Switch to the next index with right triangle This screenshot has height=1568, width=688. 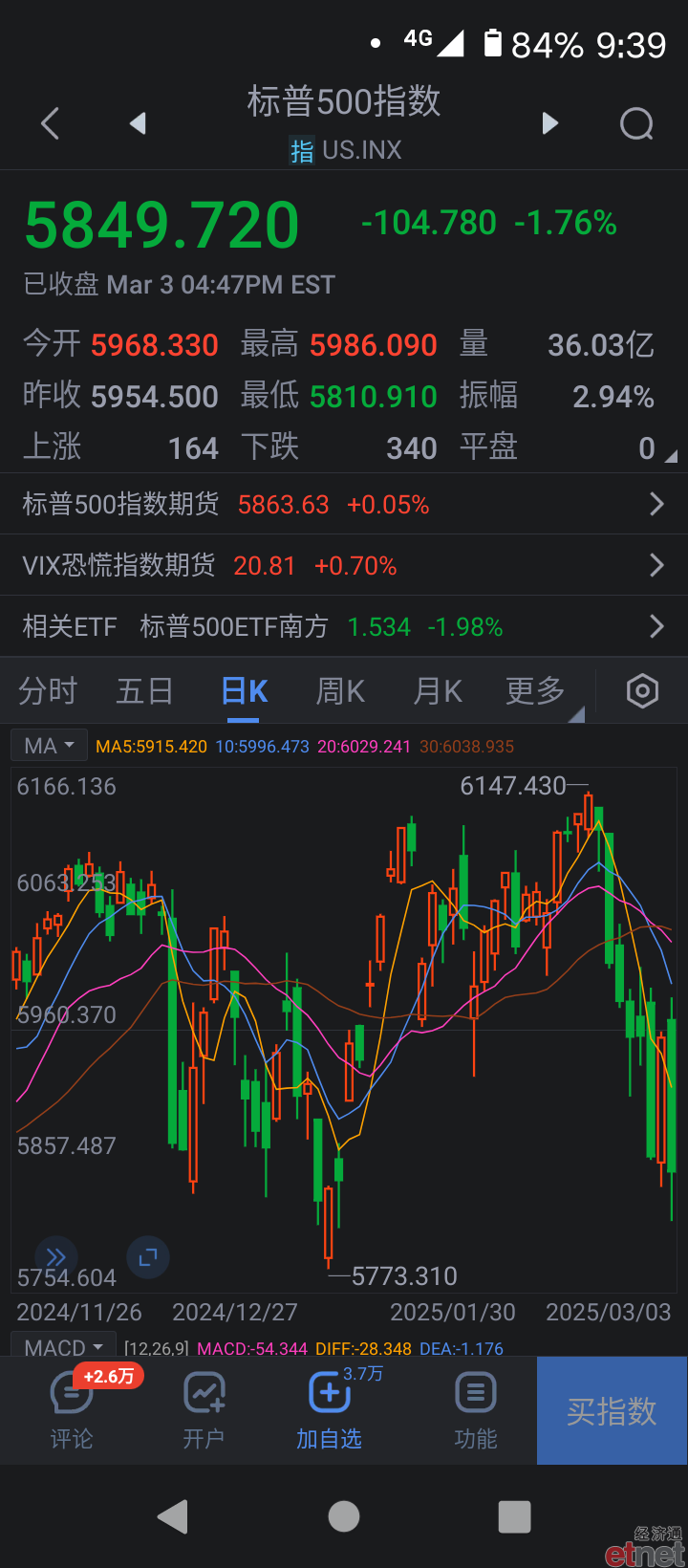click(549, 123)
